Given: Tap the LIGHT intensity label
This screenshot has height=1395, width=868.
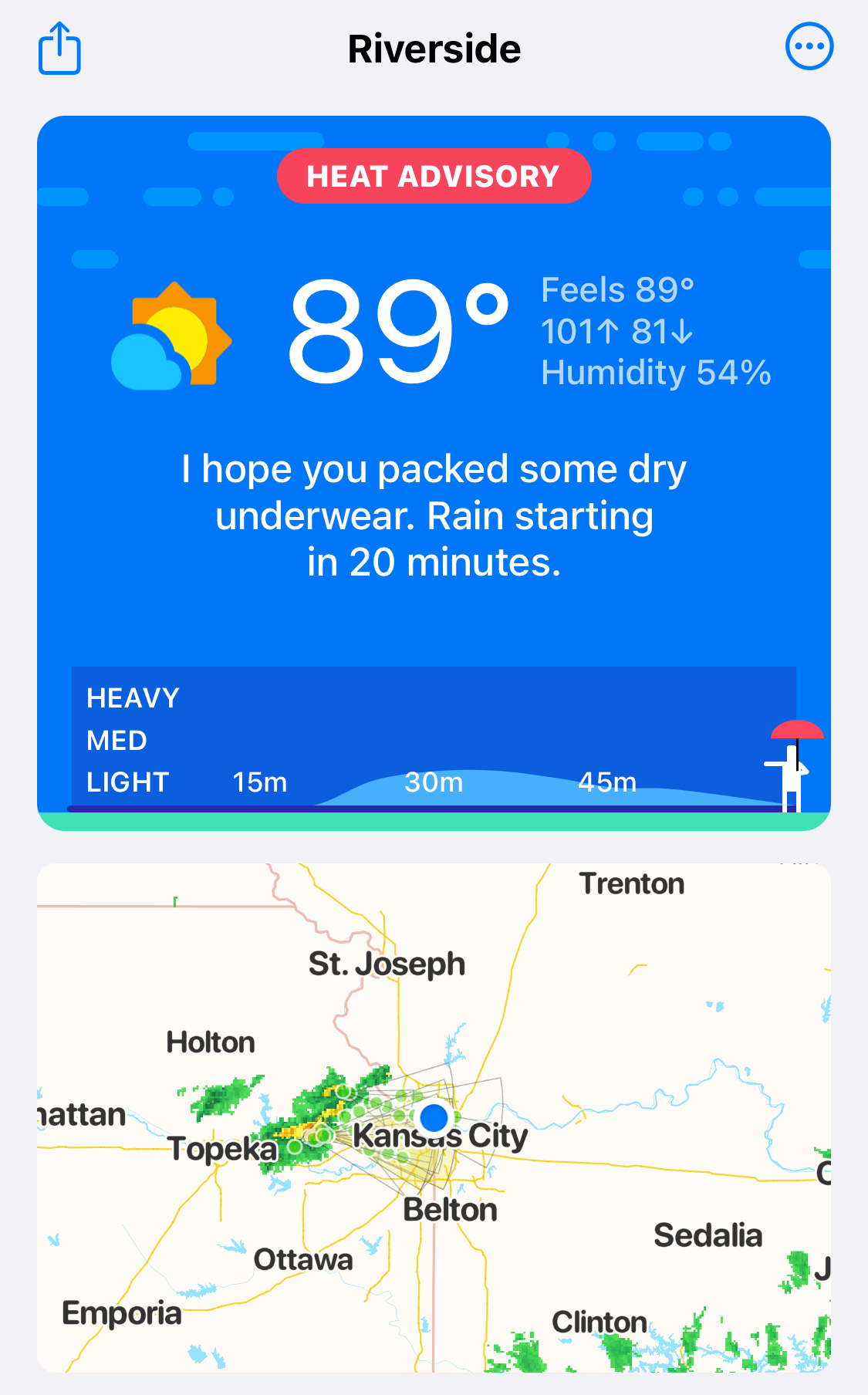Looking at the screenshot, I should (127, 782).
